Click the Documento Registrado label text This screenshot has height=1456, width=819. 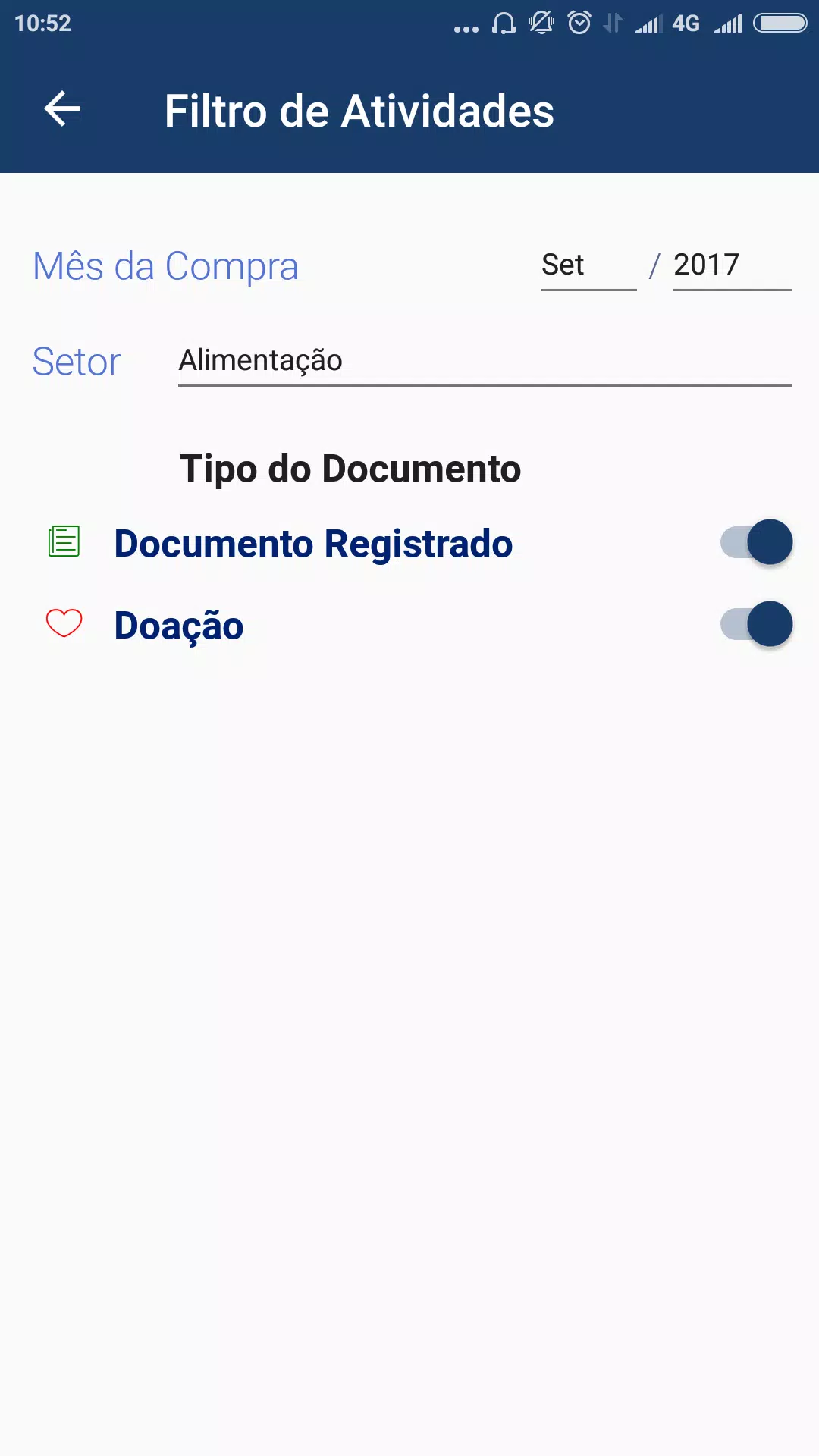point(312,543)
